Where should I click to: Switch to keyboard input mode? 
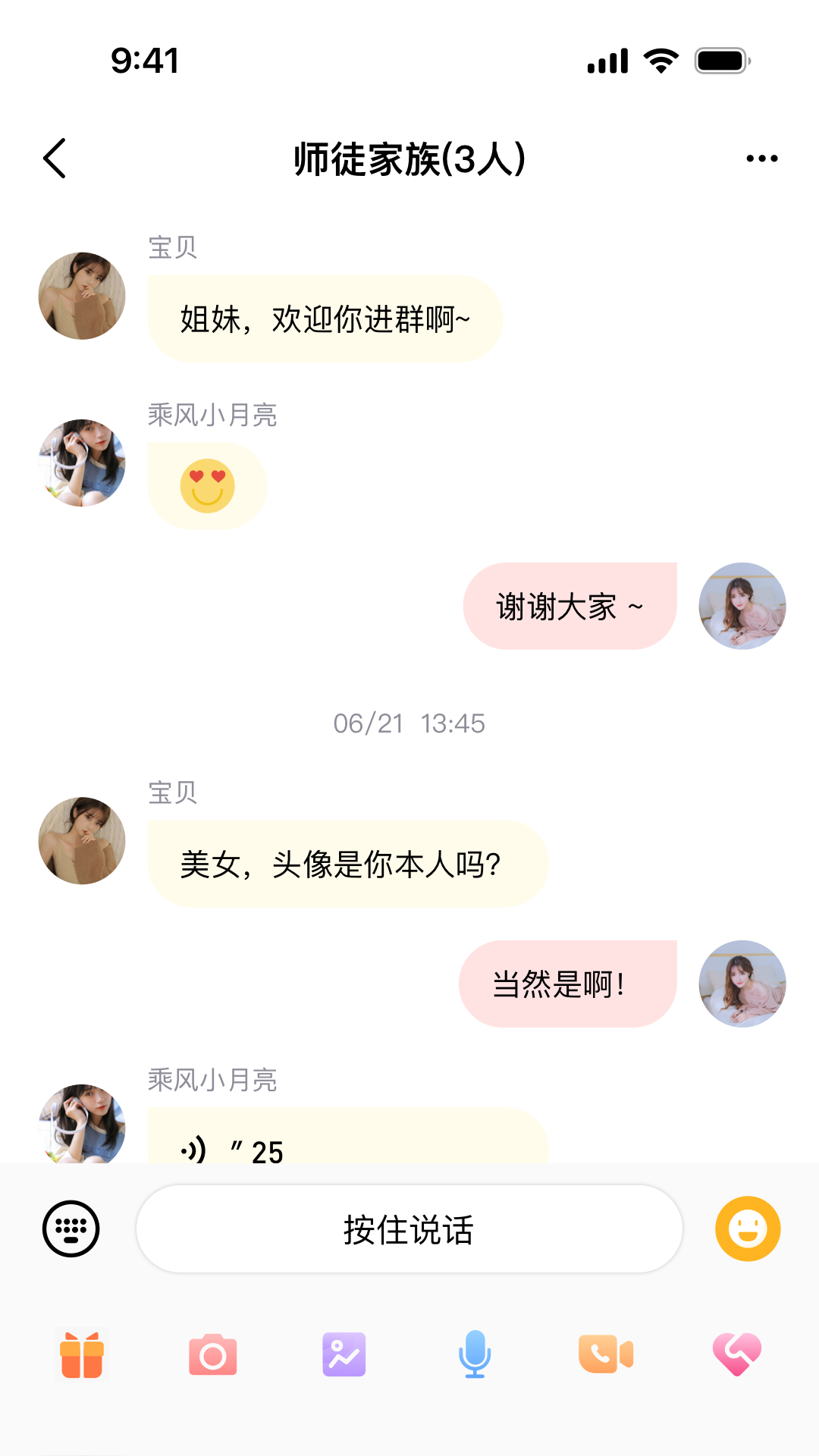pos(72,1228)
